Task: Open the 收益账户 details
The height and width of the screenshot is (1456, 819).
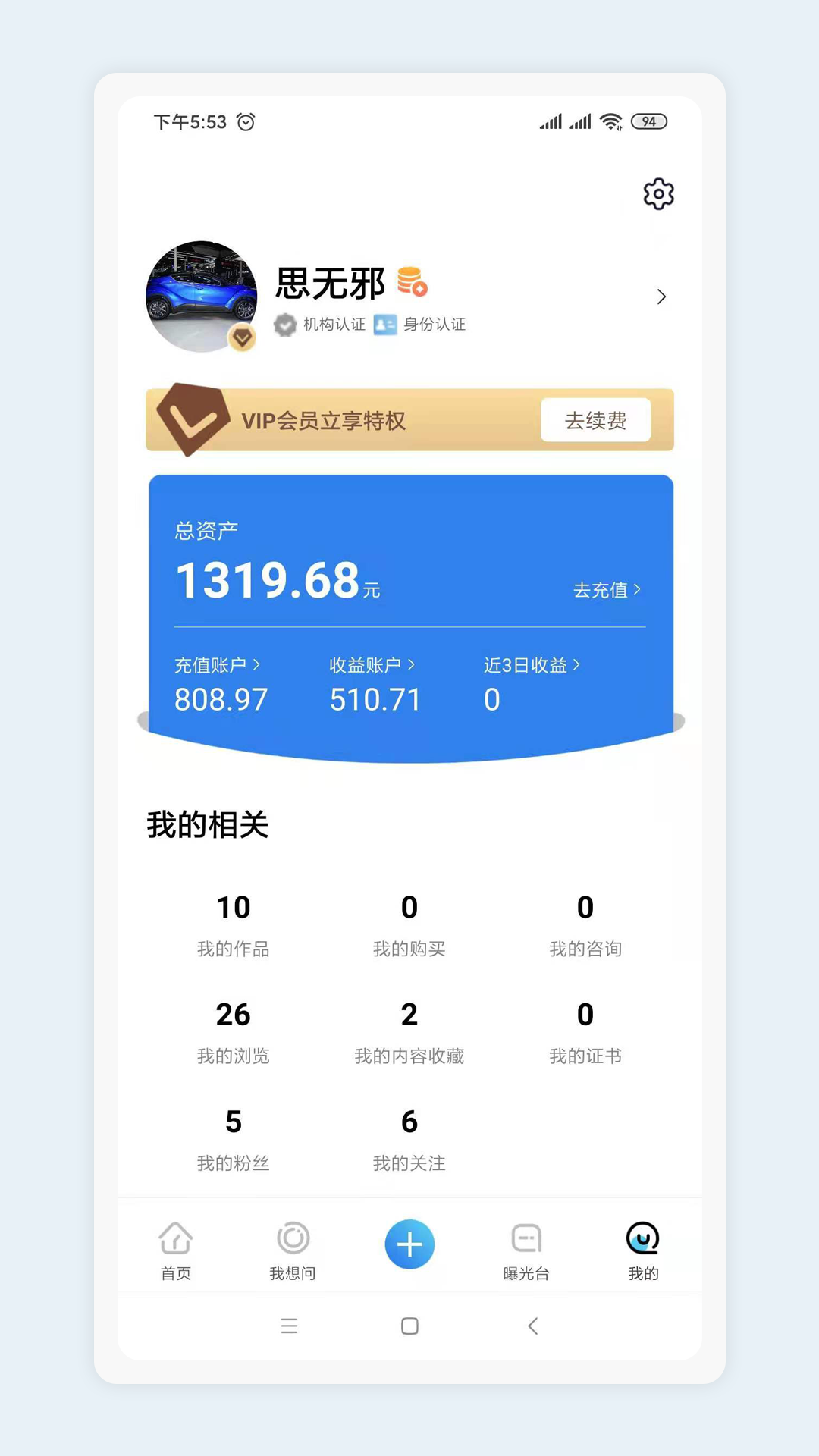Action: [x=372, y=665]
